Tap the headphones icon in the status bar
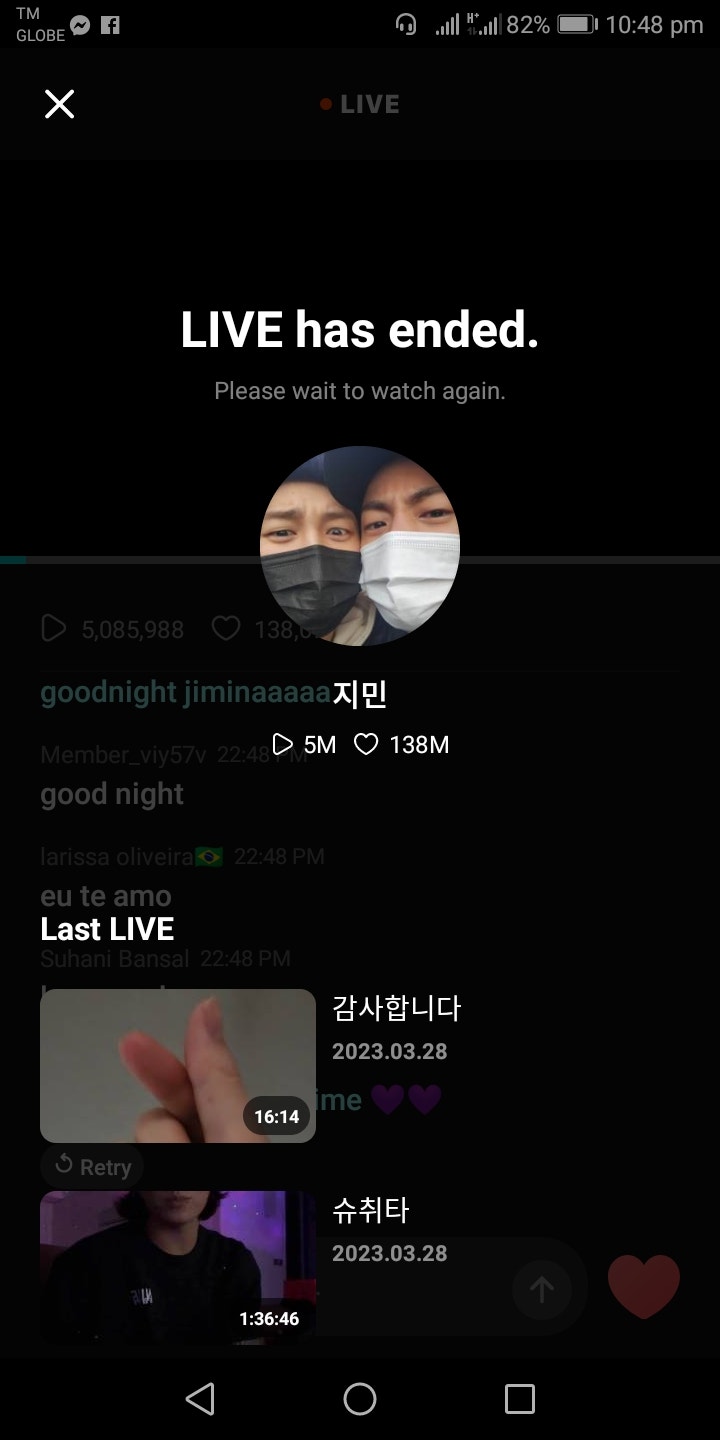This screenshot has height=1440, width=720. click(405, 26)
